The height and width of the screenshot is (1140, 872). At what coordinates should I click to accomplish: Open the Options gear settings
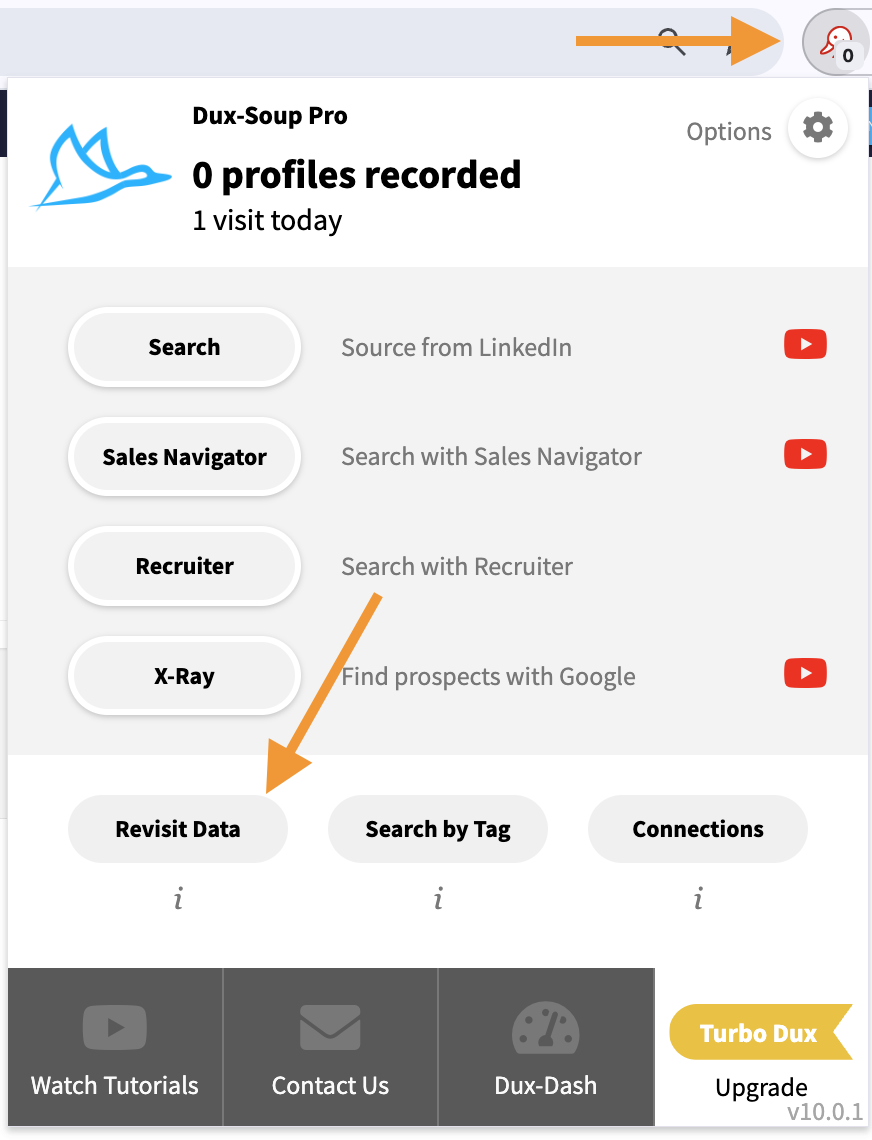coord(818,129)
